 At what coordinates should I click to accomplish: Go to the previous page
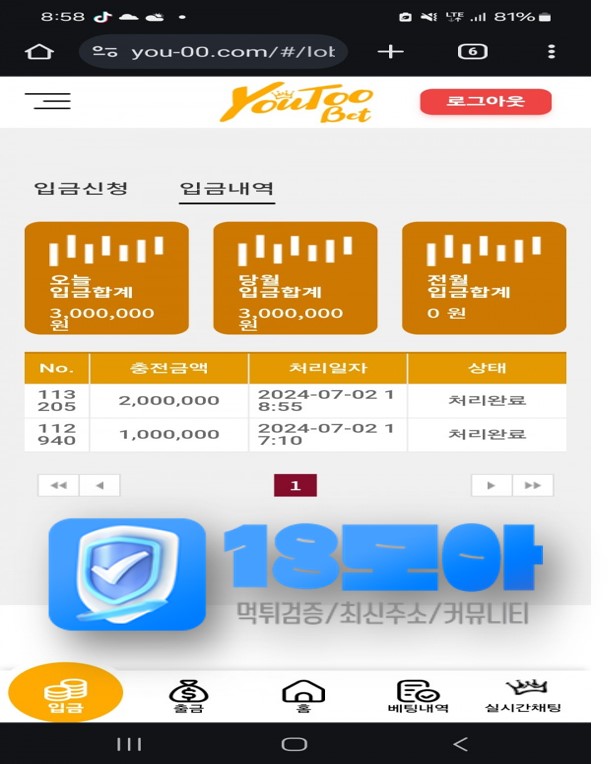pos(99,485)
